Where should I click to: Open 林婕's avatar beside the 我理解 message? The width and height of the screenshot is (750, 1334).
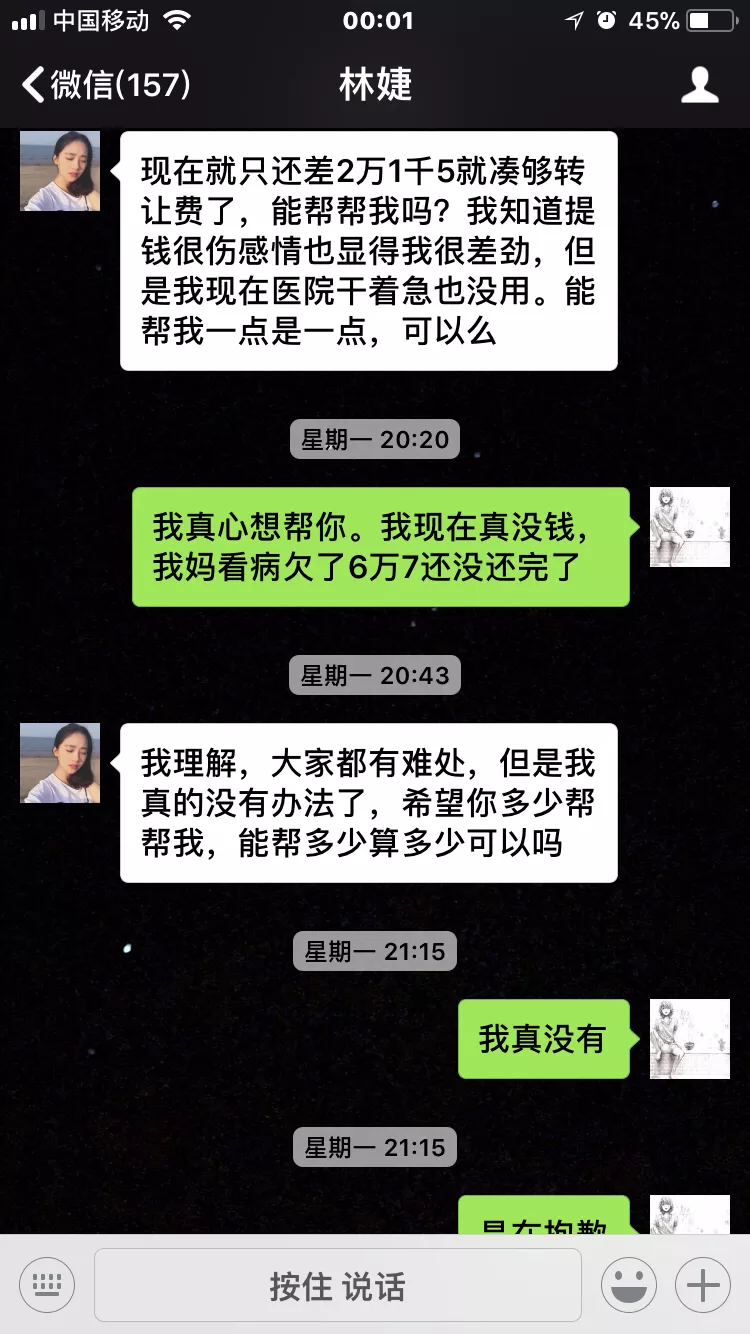tap(60, 763)
